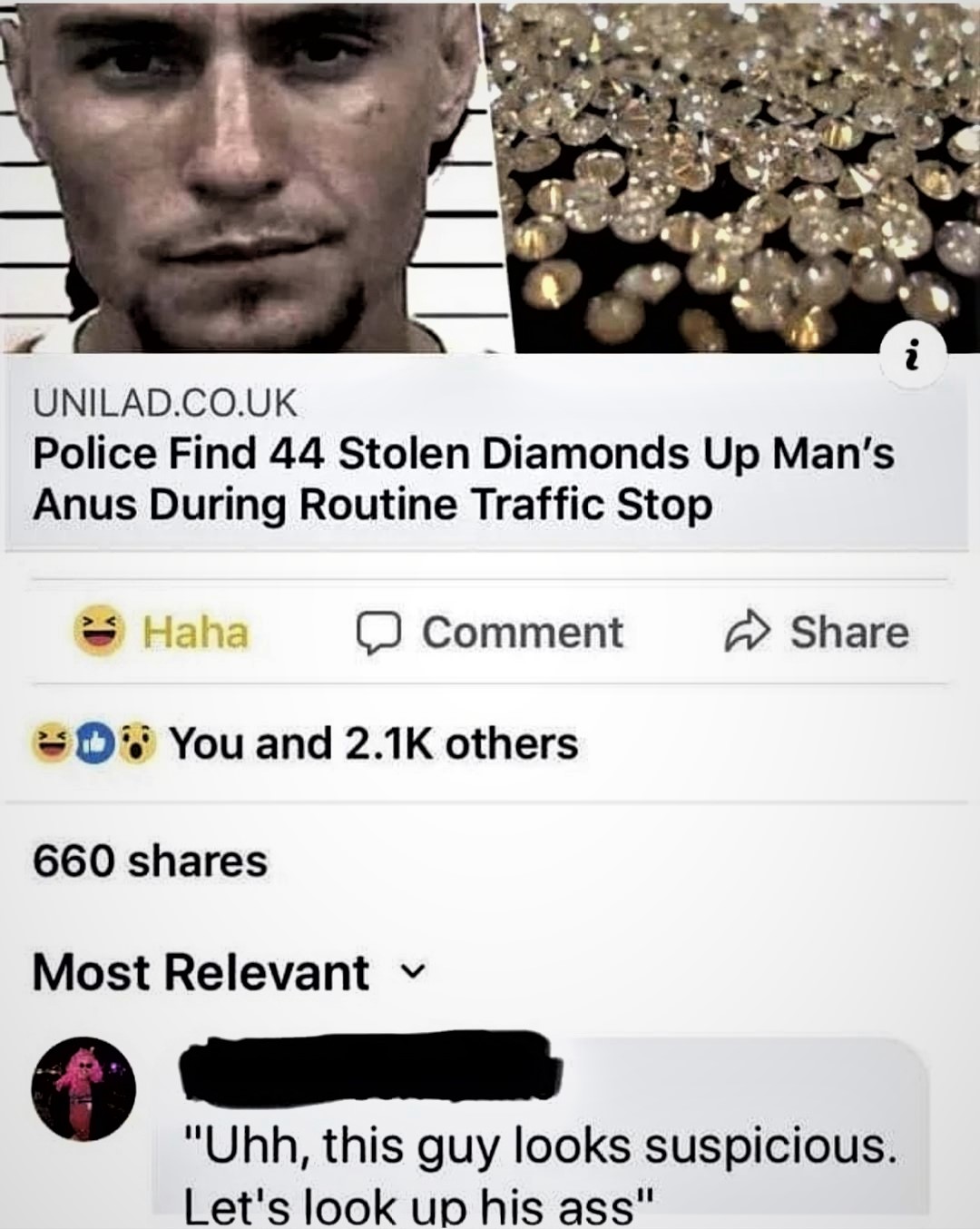The image size is (980, 1229).
Task: Tap Comment to write a reply
Action: click(x=490, y=632)
